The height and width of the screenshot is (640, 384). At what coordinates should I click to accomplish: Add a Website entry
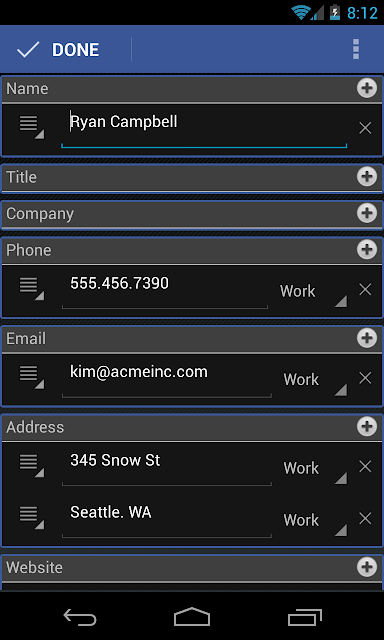[367, 567]
